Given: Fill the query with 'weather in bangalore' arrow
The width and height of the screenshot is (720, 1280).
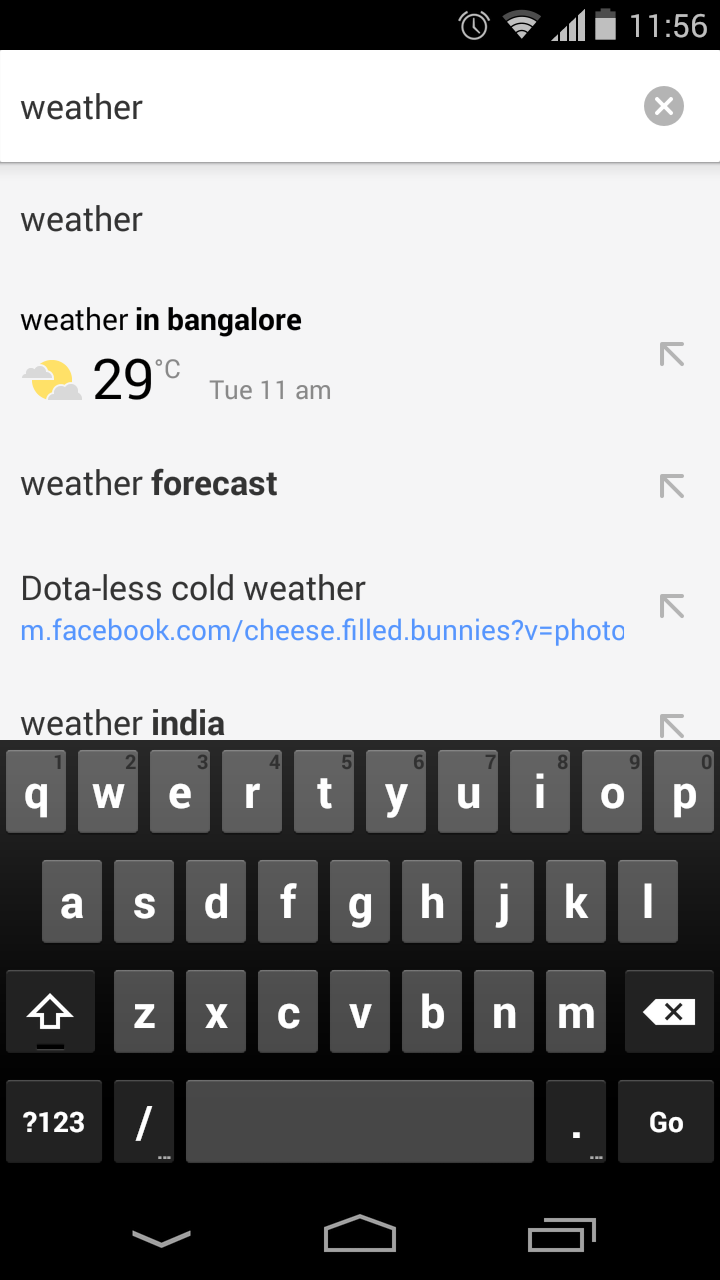Looking at the screenshot, I should click(672, 354).
